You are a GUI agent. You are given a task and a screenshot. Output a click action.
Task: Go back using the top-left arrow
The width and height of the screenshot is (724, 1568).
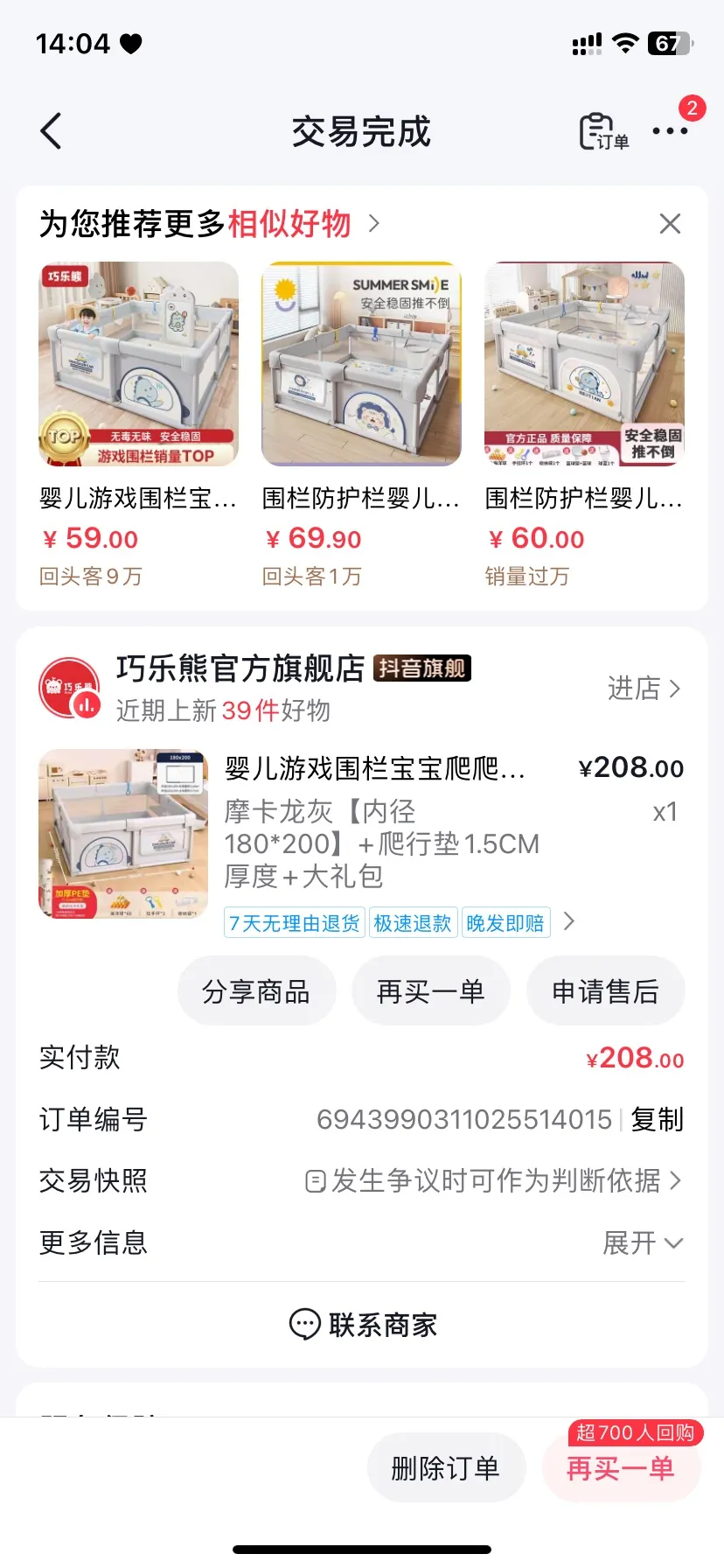[x=52, y=131]
